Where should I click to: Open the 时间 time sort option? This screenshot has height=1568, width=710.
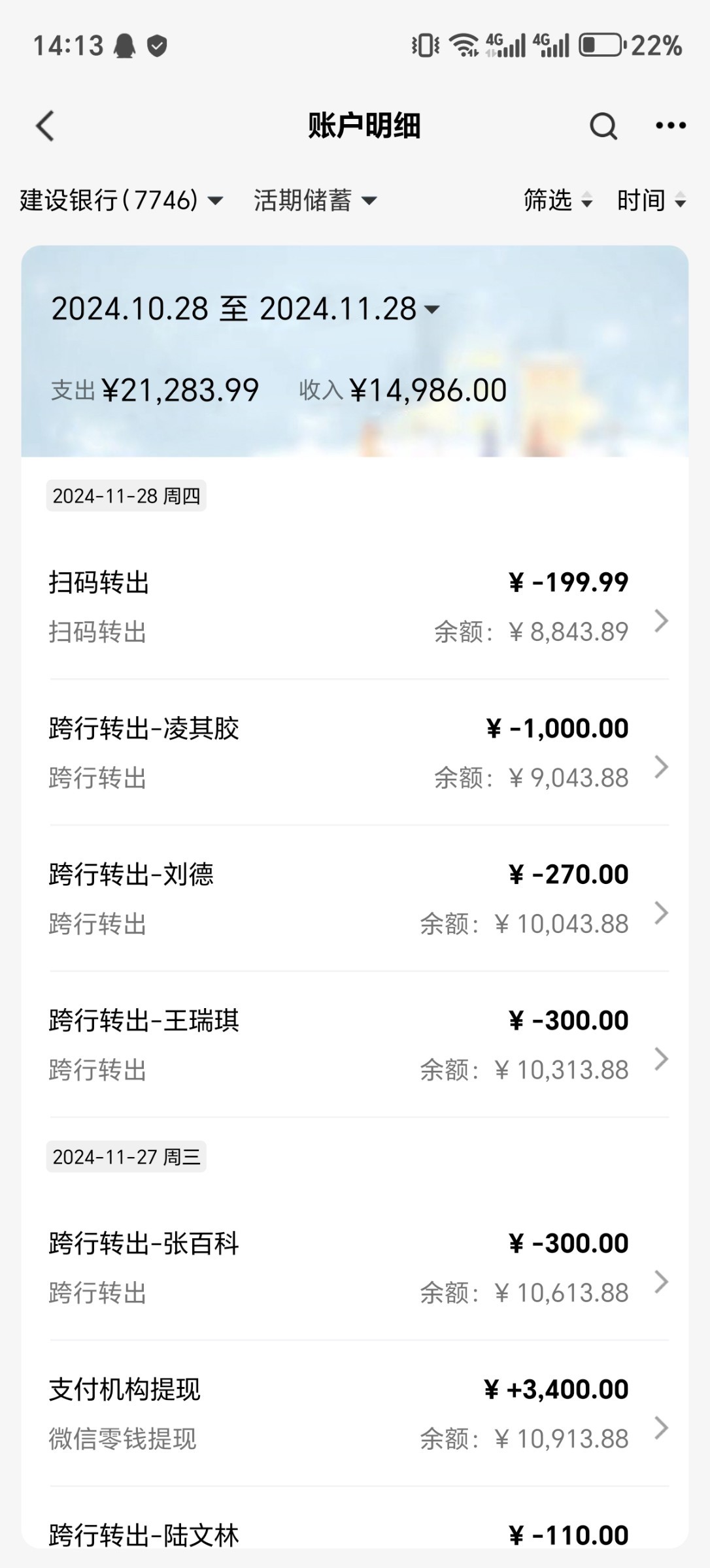(x=651, y=200)
